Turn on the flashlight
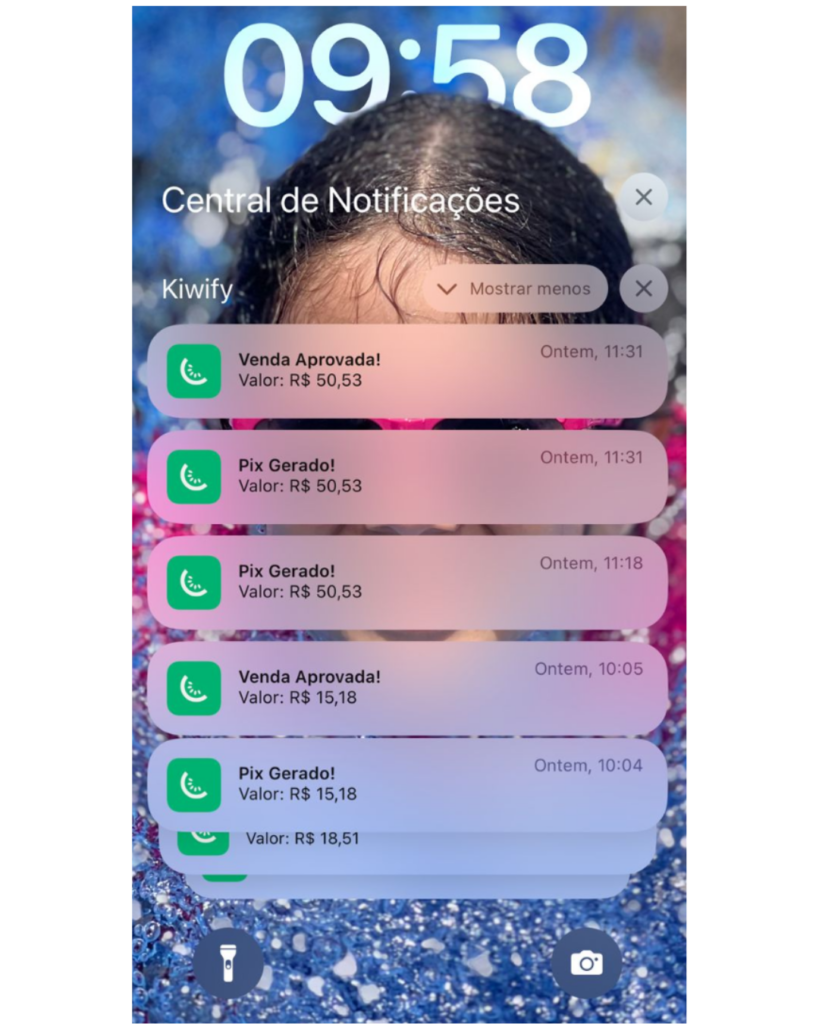Screen dimensions: 819x1024 click(228, 962)
